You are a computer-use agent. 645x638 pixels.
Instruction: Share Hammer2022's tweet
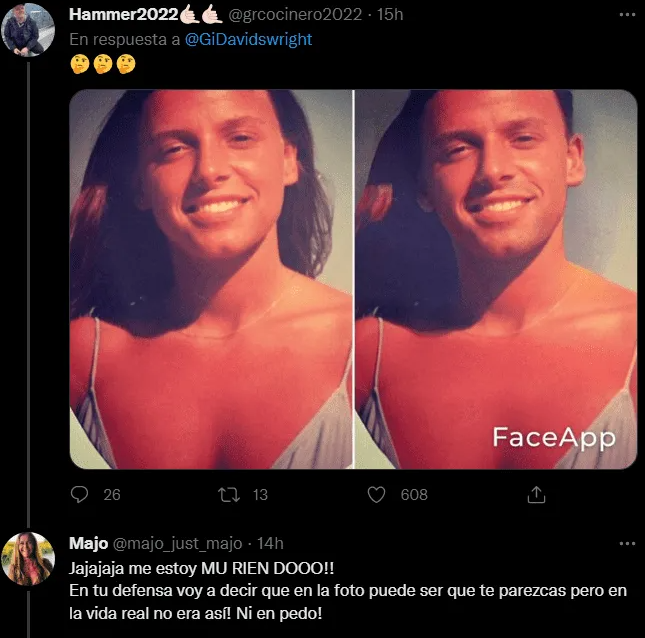coord(536,494)
